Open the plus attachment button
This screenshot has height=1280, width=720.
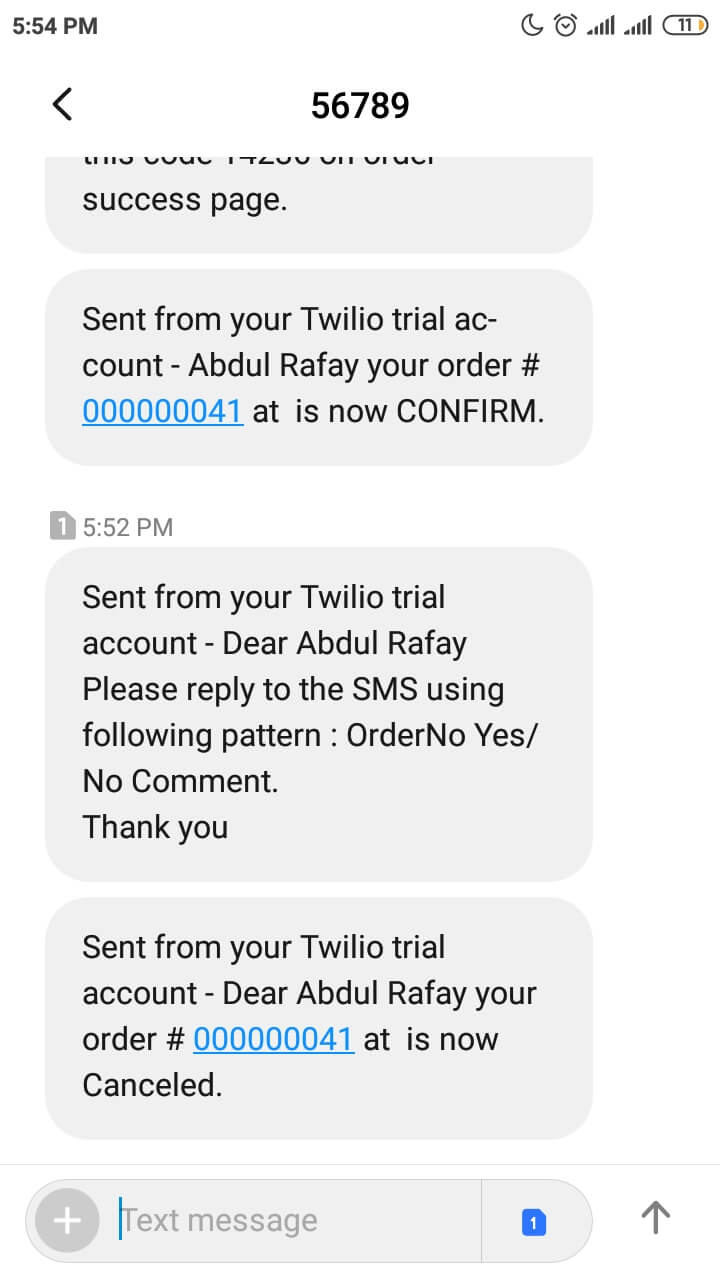(67, 1221)
